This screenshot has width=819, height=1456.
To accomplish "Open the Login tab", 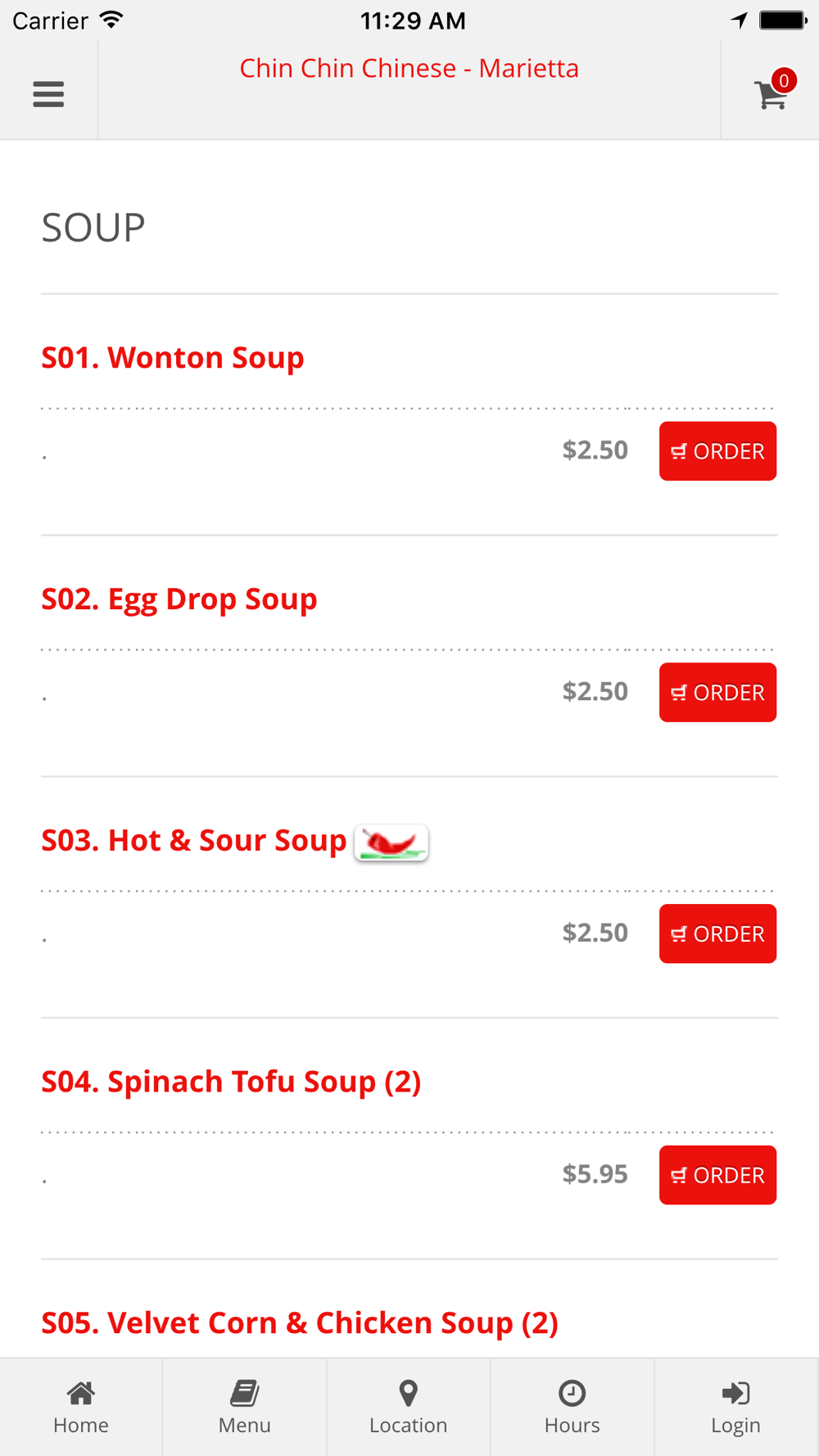I will tap(736, 1408).
